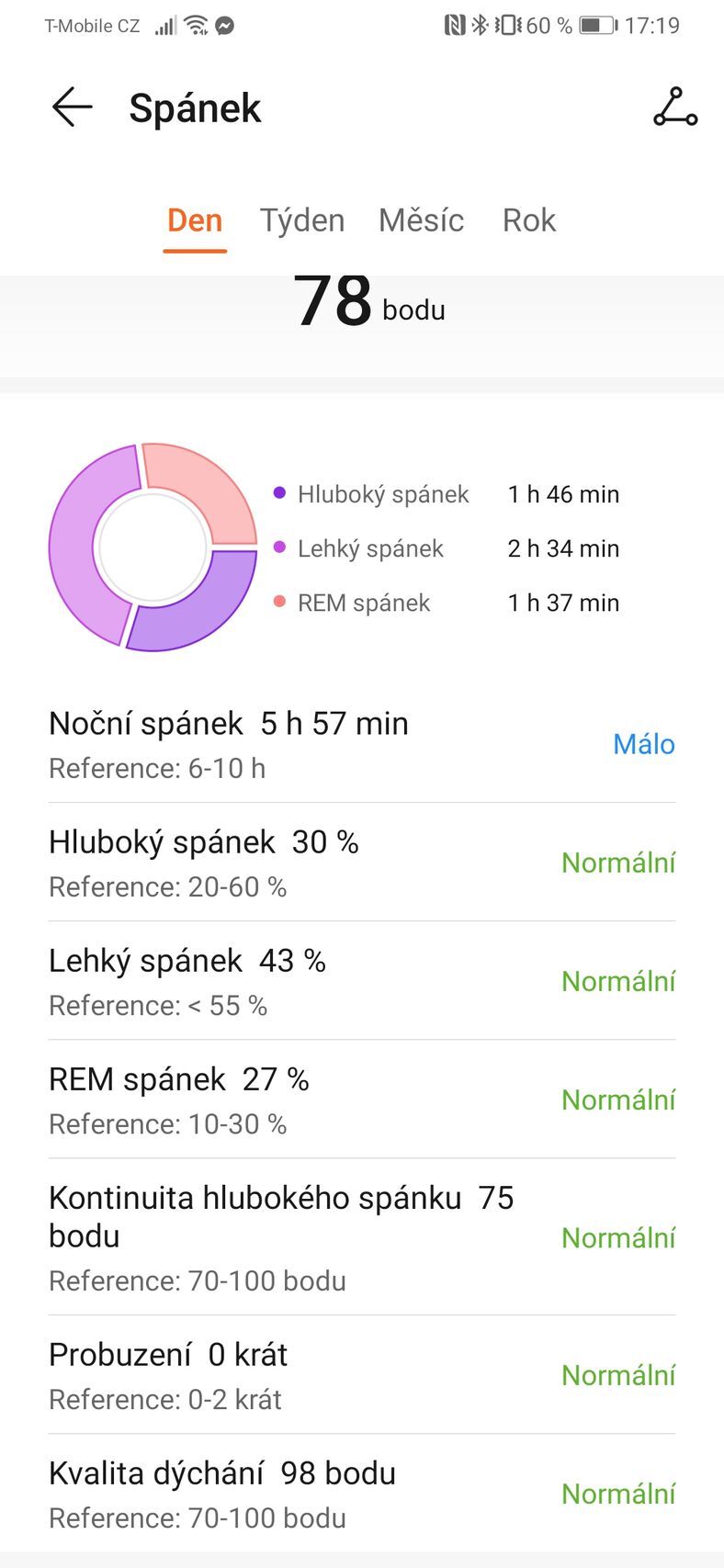Open the share options via top-right share icon
Image resolution: width=724 pixels, height=1568 pixels.
pos(674,107)
